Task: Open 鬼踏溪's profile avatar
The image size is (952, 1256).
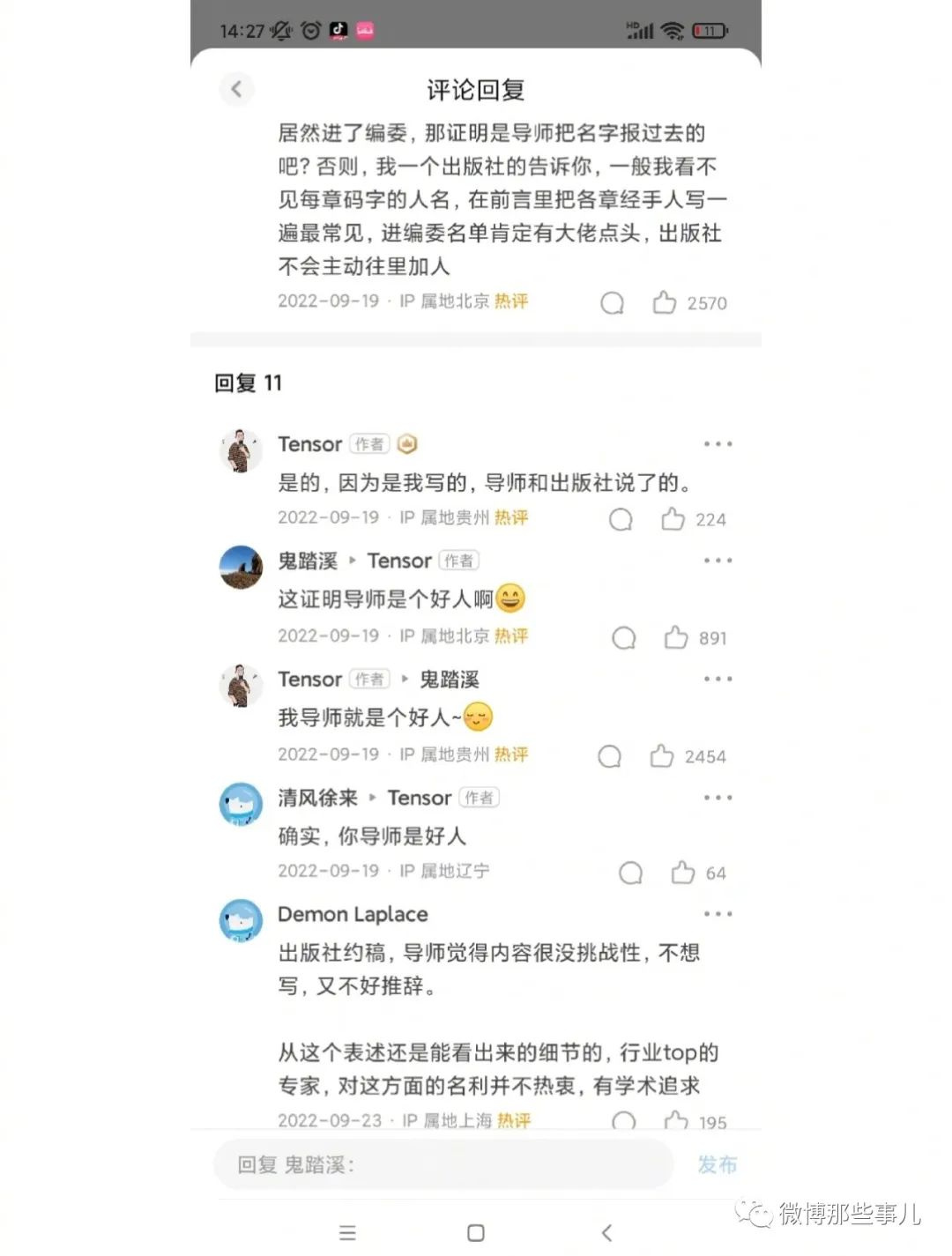Action: coord(241,567)
